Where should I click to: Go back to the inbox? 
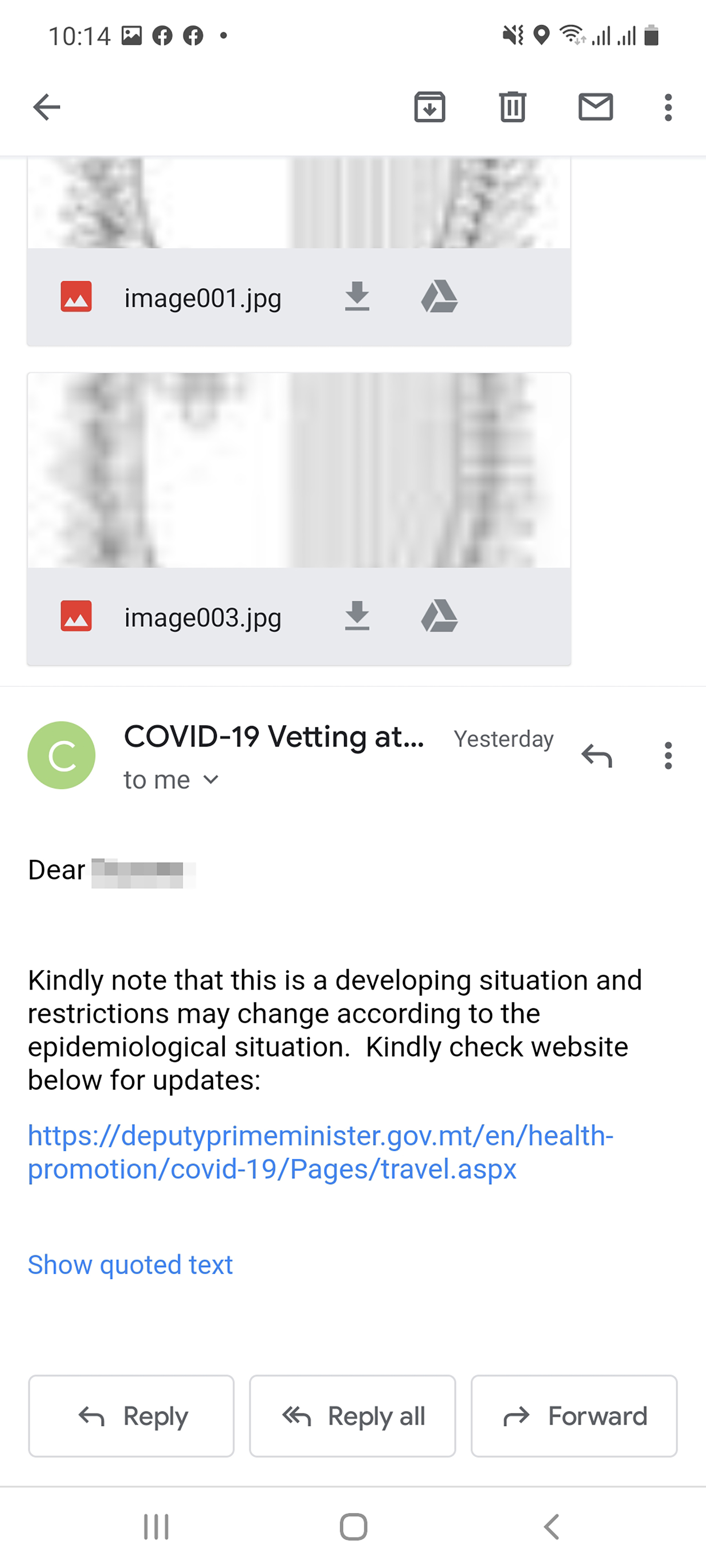[x=47, y=108]
